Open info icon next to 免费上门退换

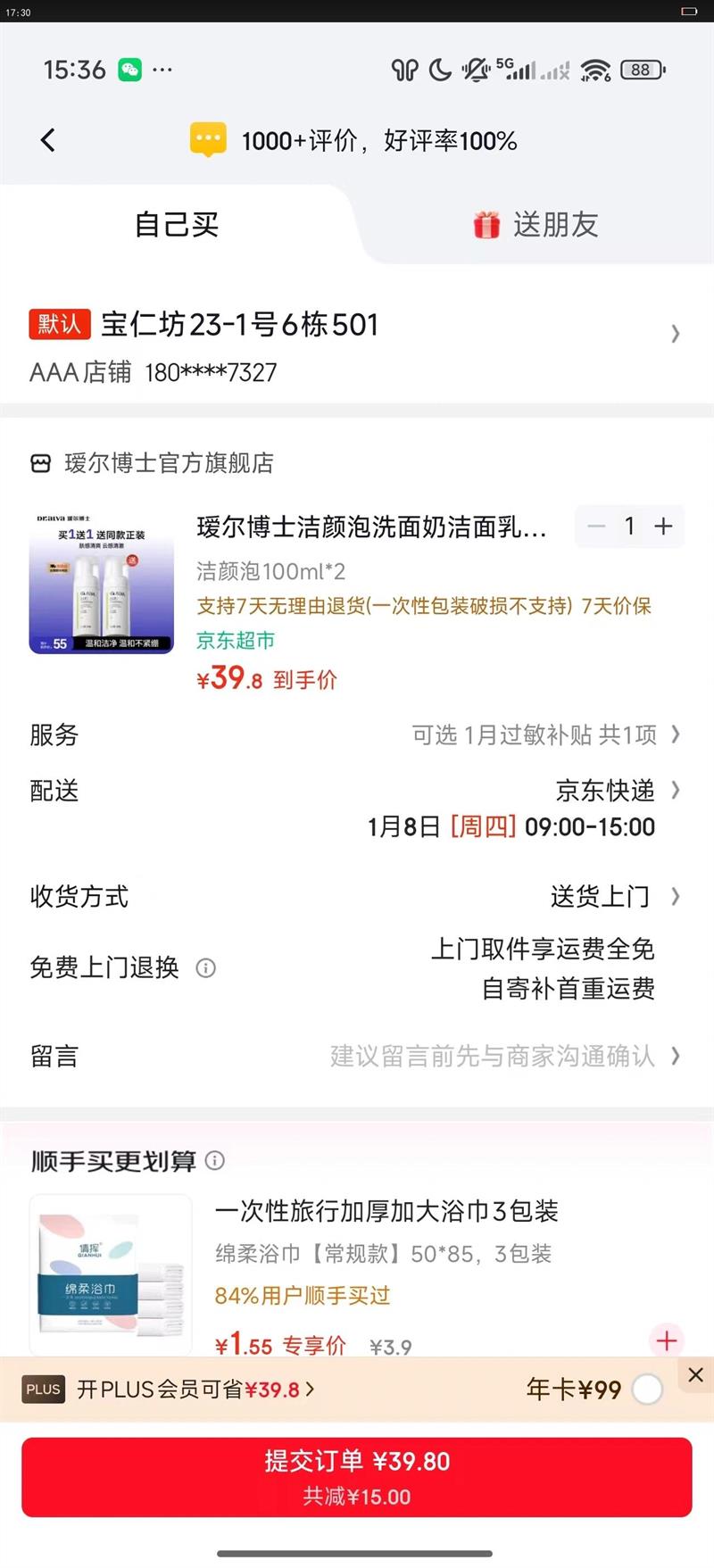pyautogui.click(x=205, y=967)
